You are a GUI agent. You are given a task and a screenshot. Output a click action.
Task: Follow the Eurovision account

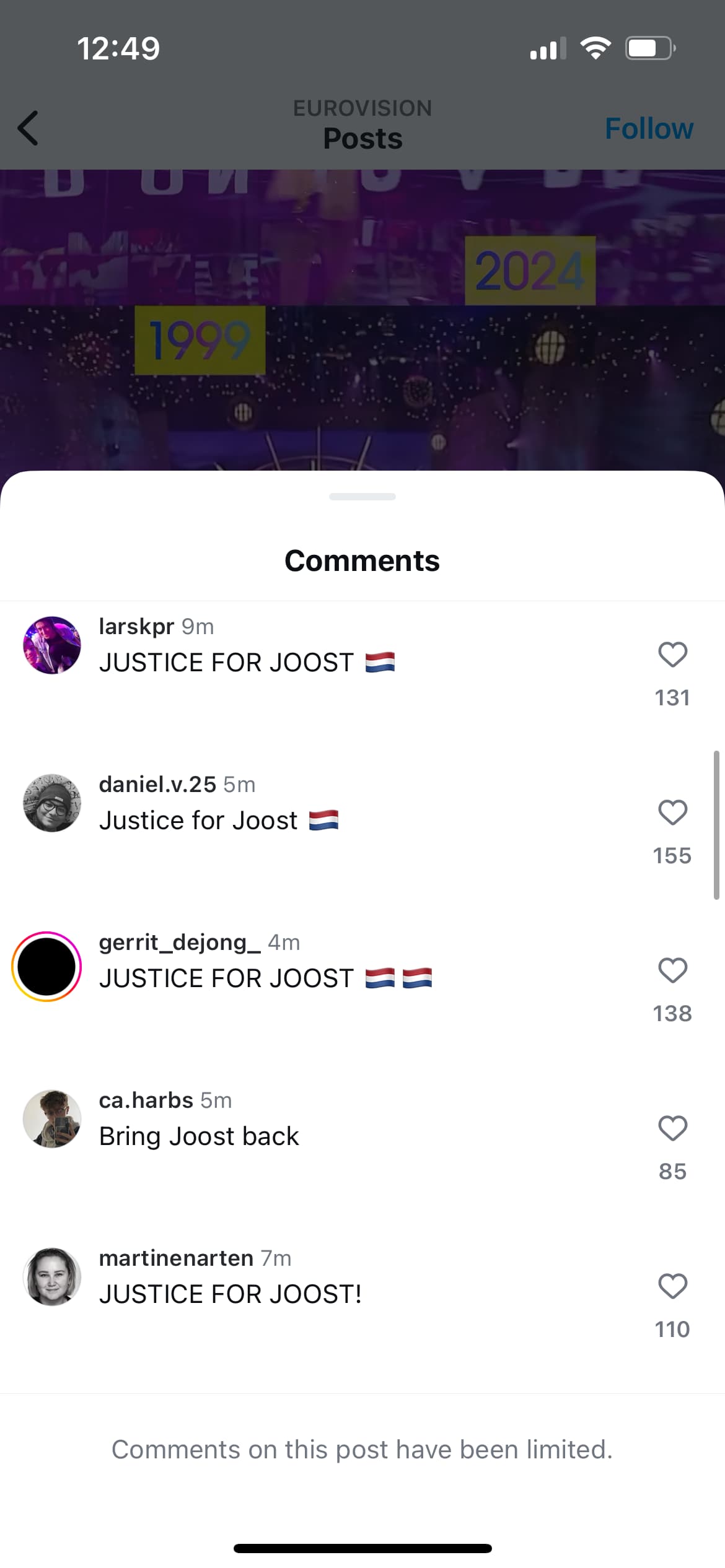649,129
